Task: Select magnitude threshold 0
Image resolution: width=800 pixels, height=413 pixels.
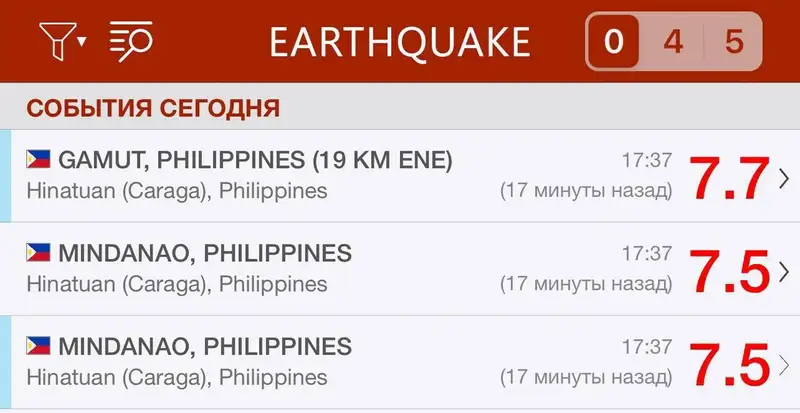Action: 615,42
